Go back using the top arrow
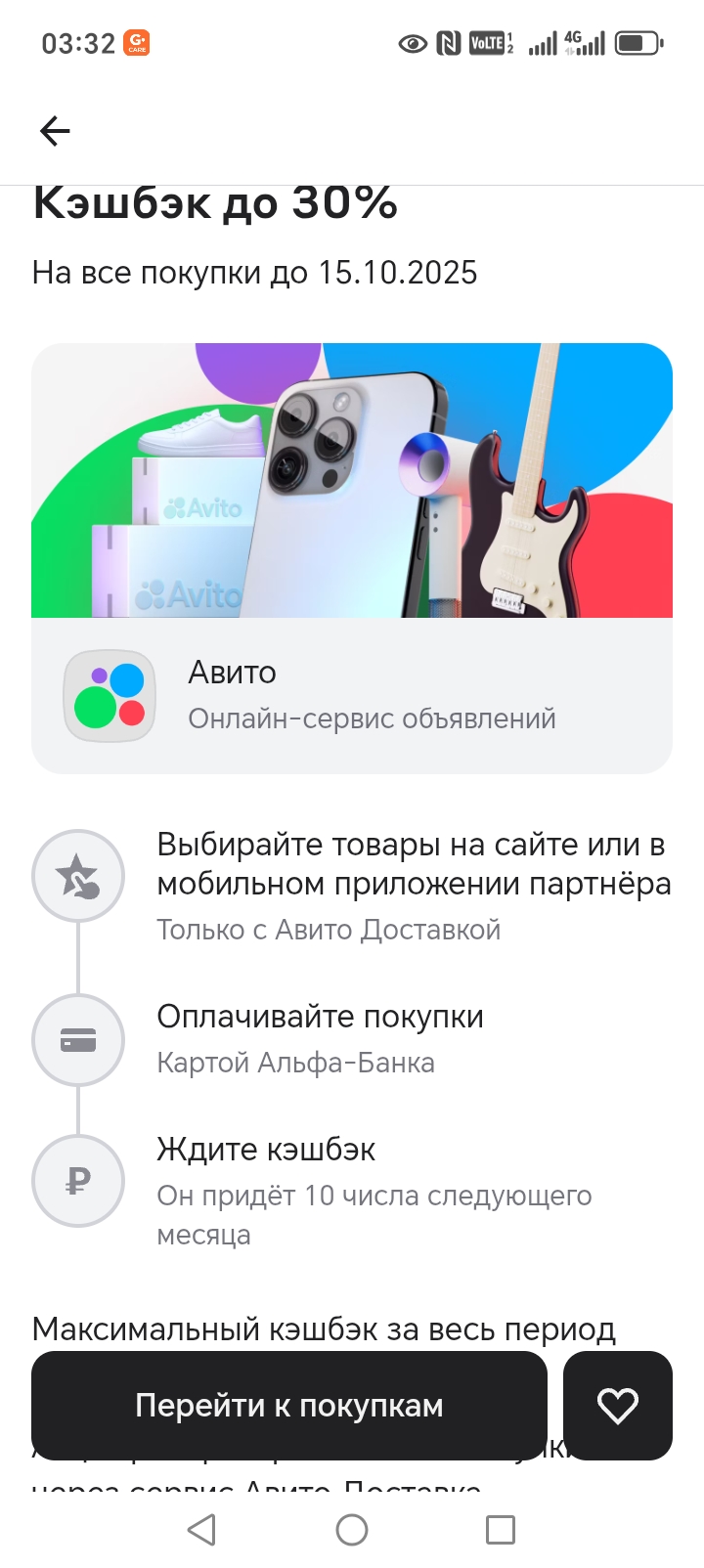 [x=55, y=131]
